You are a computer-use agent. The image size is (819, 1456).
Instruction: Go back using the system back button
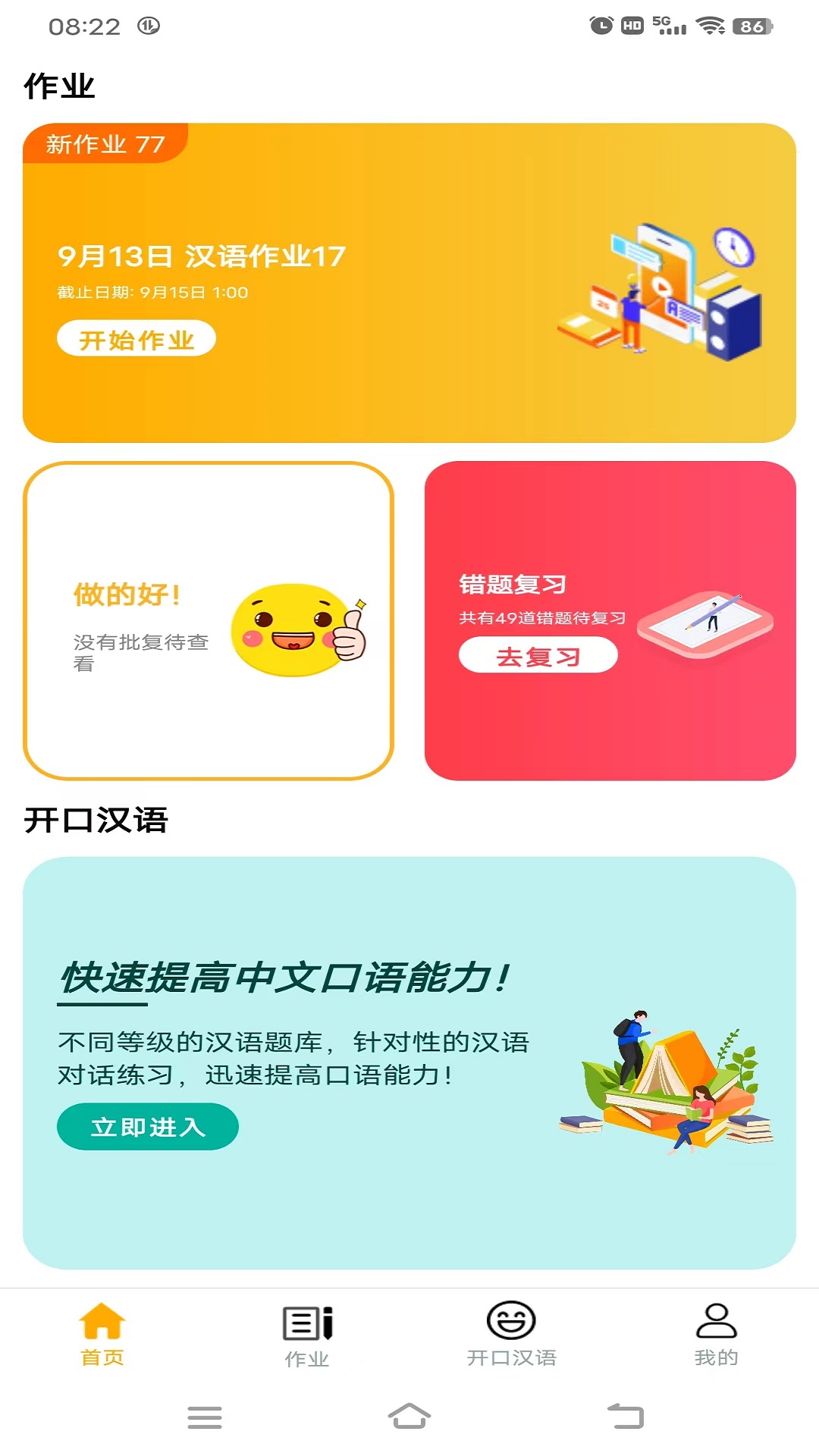(x=626, y=1416)
